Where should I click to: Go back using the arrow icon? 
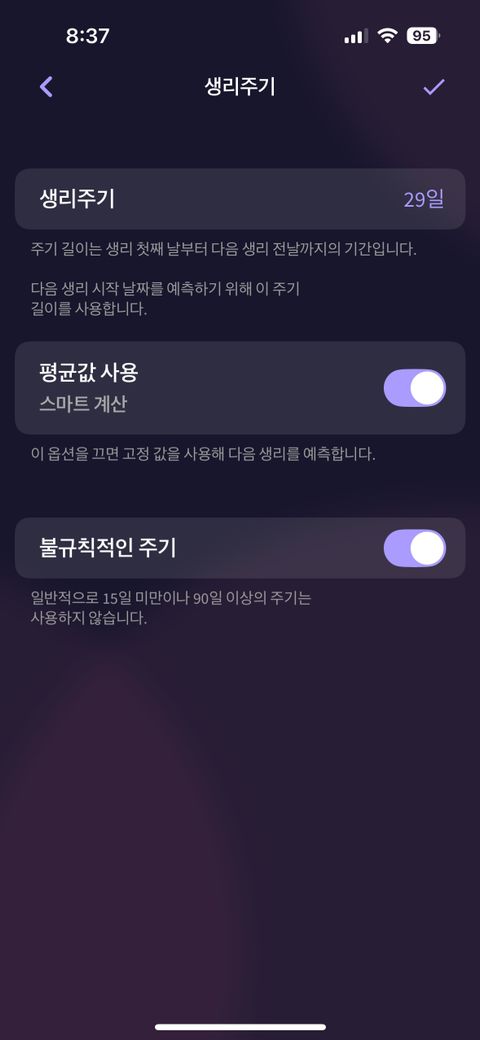[x=46, y=87]
